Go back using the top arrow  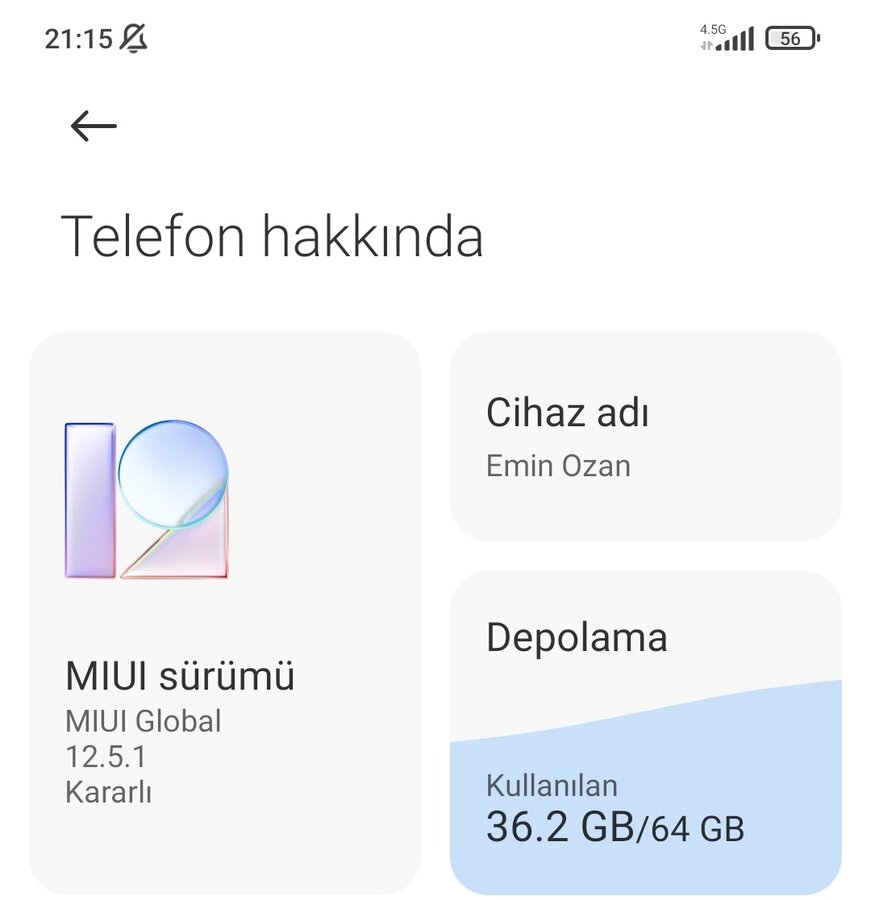93,126
